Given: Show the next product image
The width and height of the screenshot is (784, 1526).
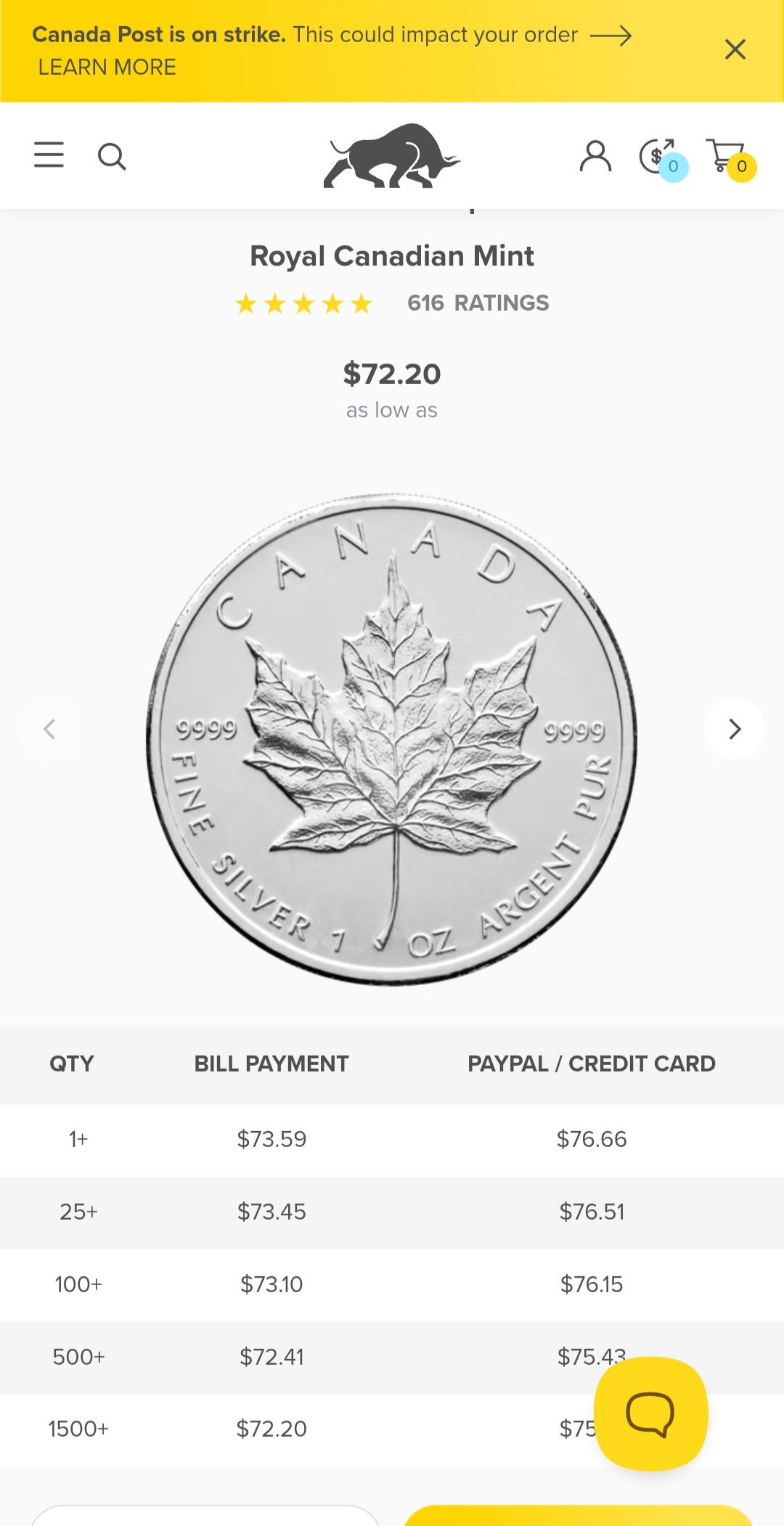Looking at the screenshot, I should (x=734, y=729).
